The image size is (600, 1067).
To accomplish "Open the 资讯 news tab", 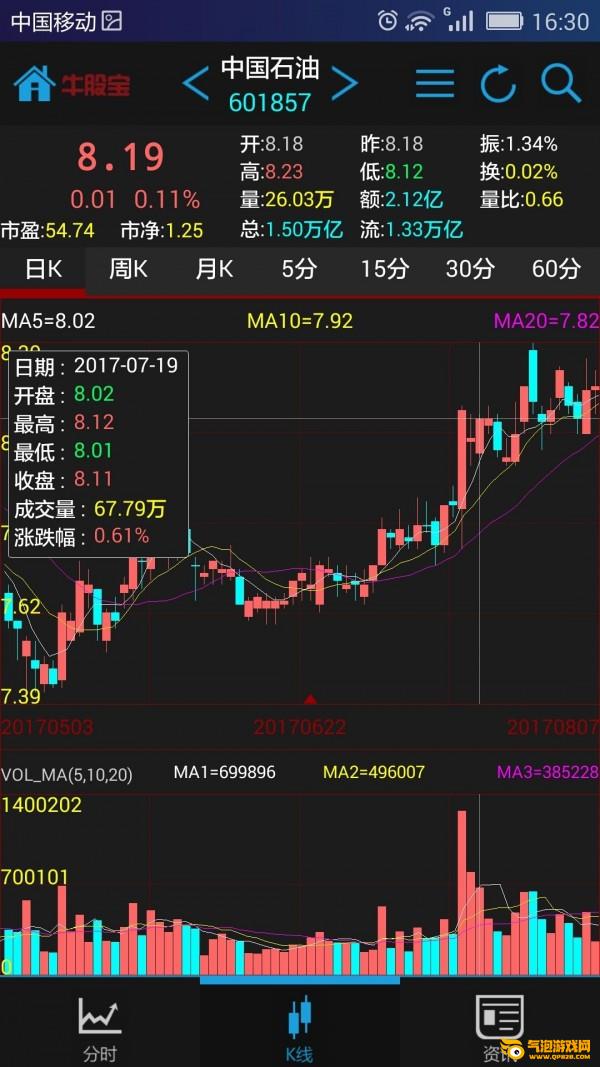I will pyautogui.click(x=498, y=1027).
